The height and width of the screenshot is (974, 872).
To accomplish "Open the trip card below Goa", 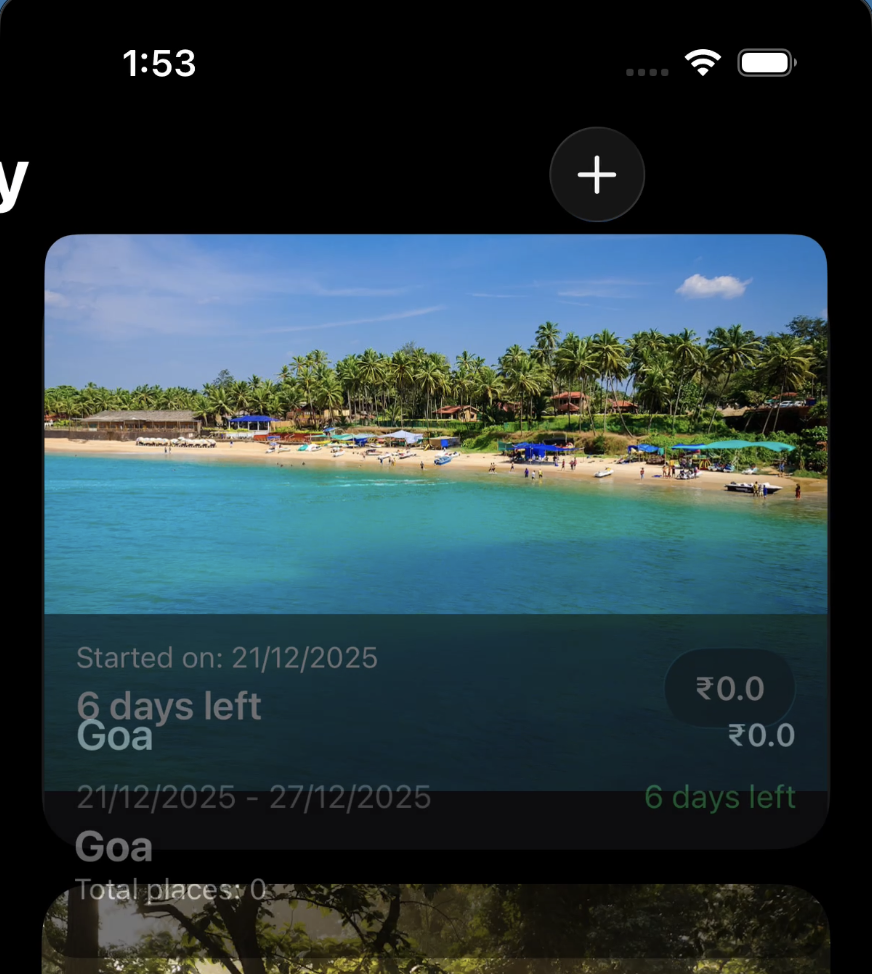I will tap(436, 935).
